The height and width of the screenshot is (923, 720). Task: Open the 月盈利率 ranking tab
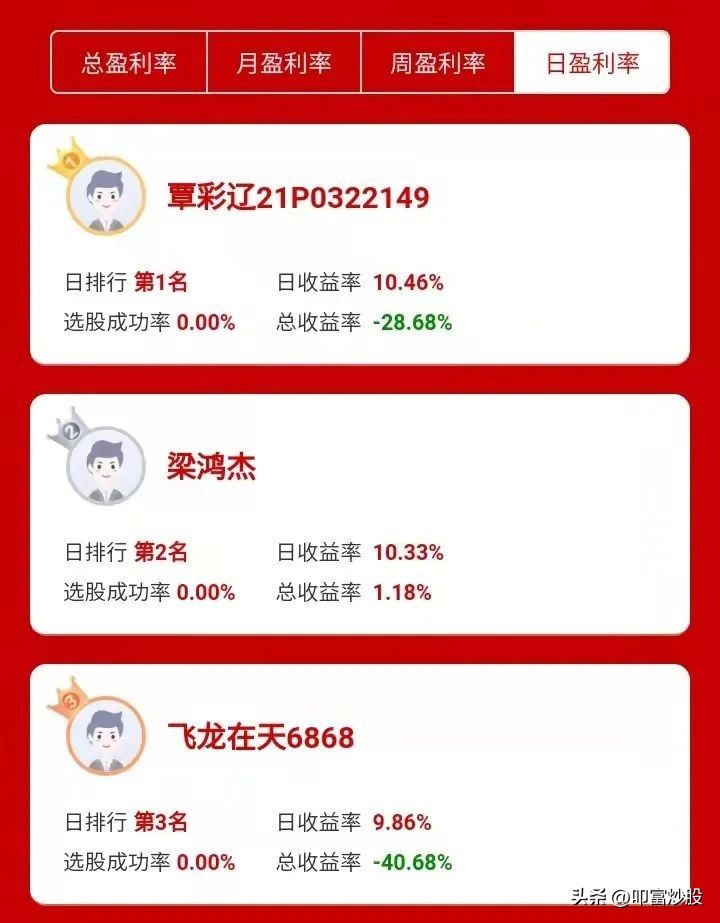click(x=283, y=62)
